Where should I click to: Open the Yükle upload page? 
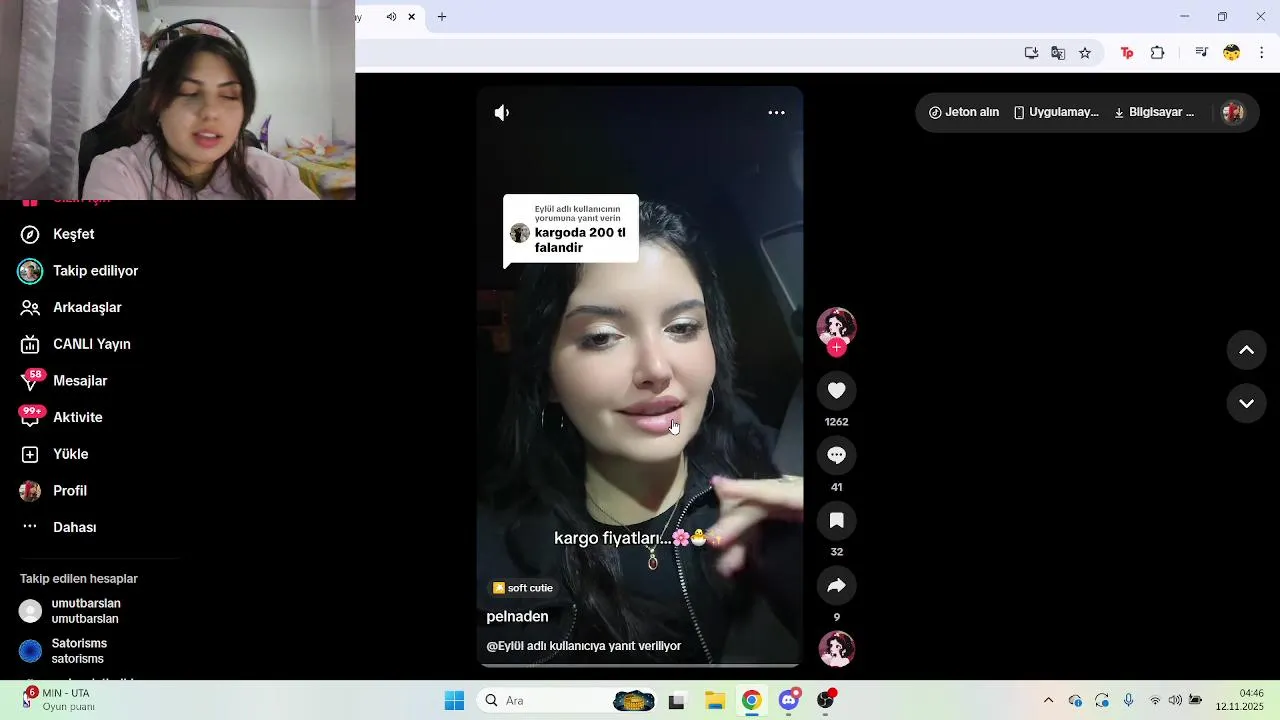pos(70,454)
